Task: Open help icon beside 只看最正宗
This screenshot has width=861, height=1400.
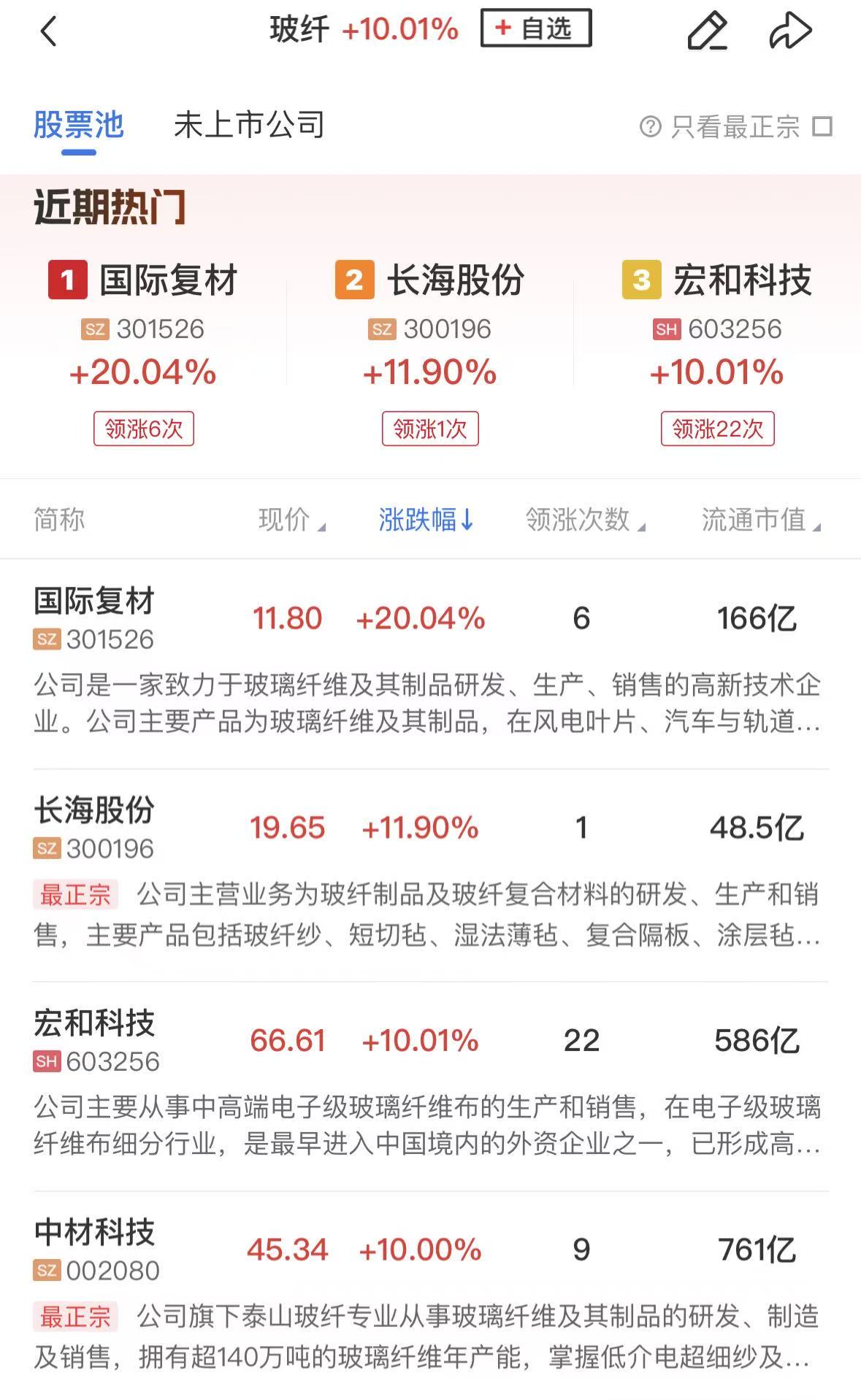Action: point(650,127)
